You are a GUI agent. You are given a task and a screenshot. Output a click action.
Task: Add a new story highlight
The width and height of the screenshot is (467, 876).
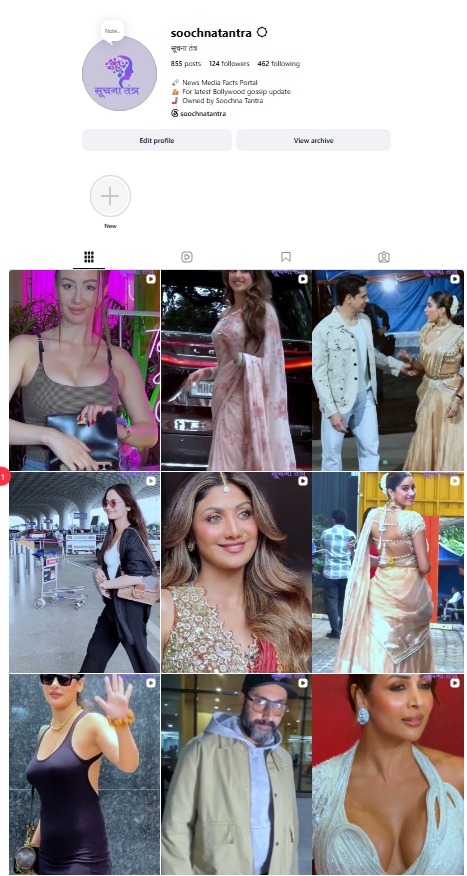[x=110, y=196]
